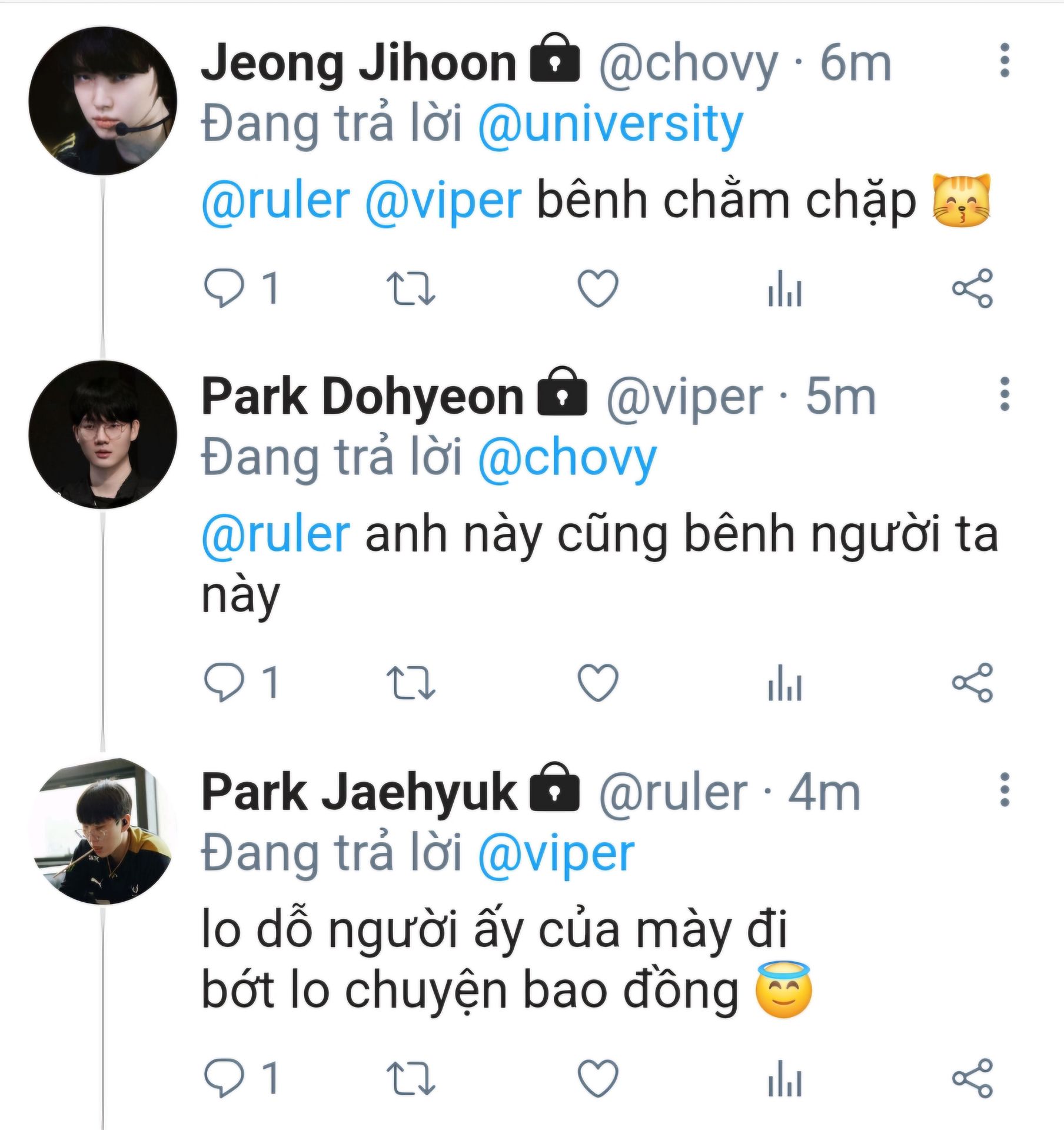Open overflow menu on Park Jaehyuk's tweet
The image size is (1064, 1130).
pyautogui.click(x=1005, y=790)
